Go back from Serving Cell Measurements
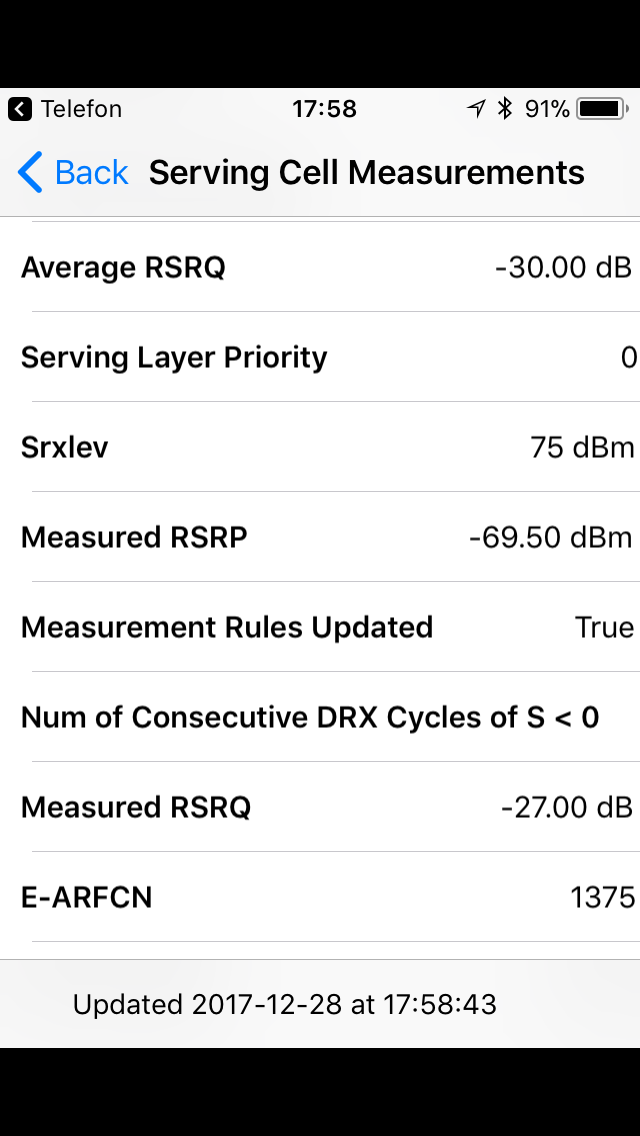This screenshot has width=640, height=1136. coord(73,173)
